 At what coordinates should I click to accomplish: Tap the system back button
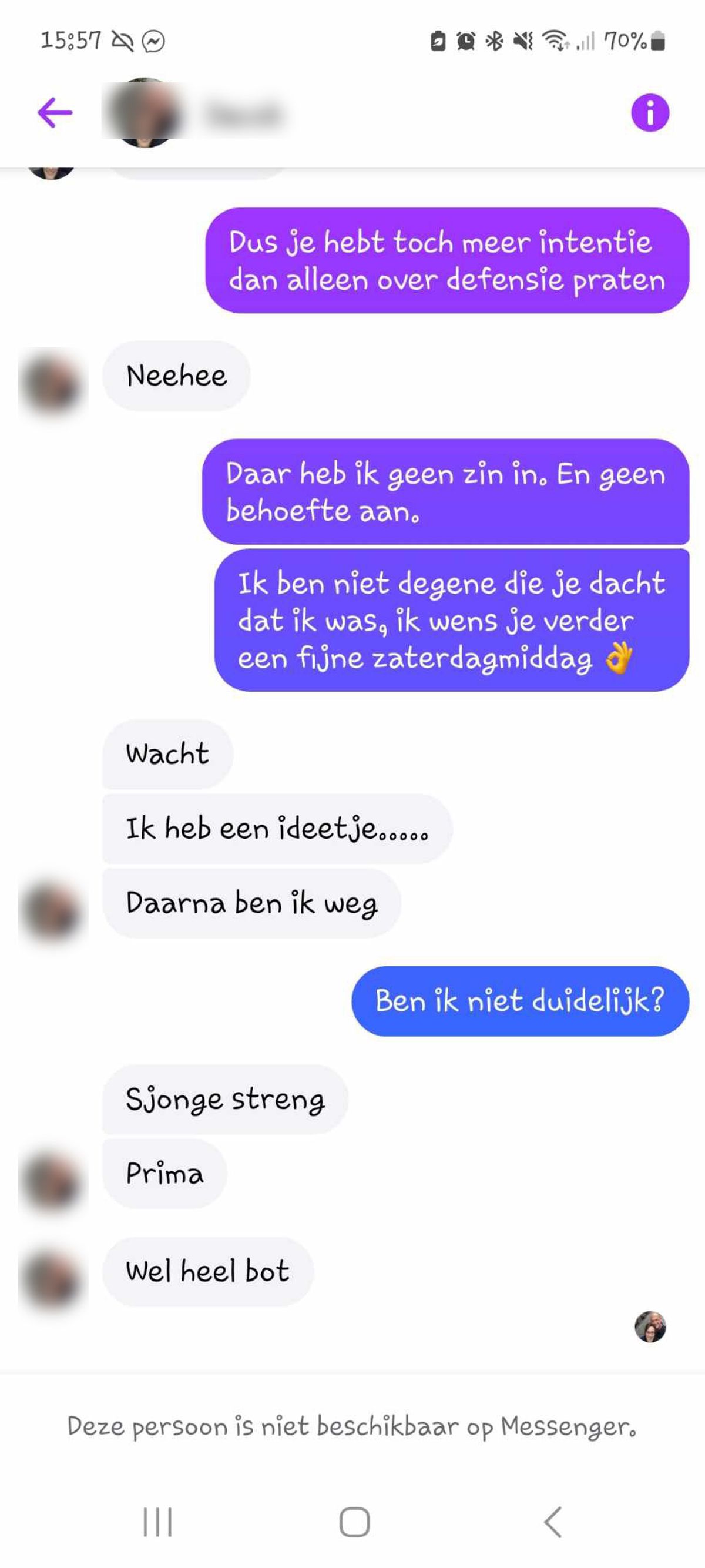(552, 1522)
